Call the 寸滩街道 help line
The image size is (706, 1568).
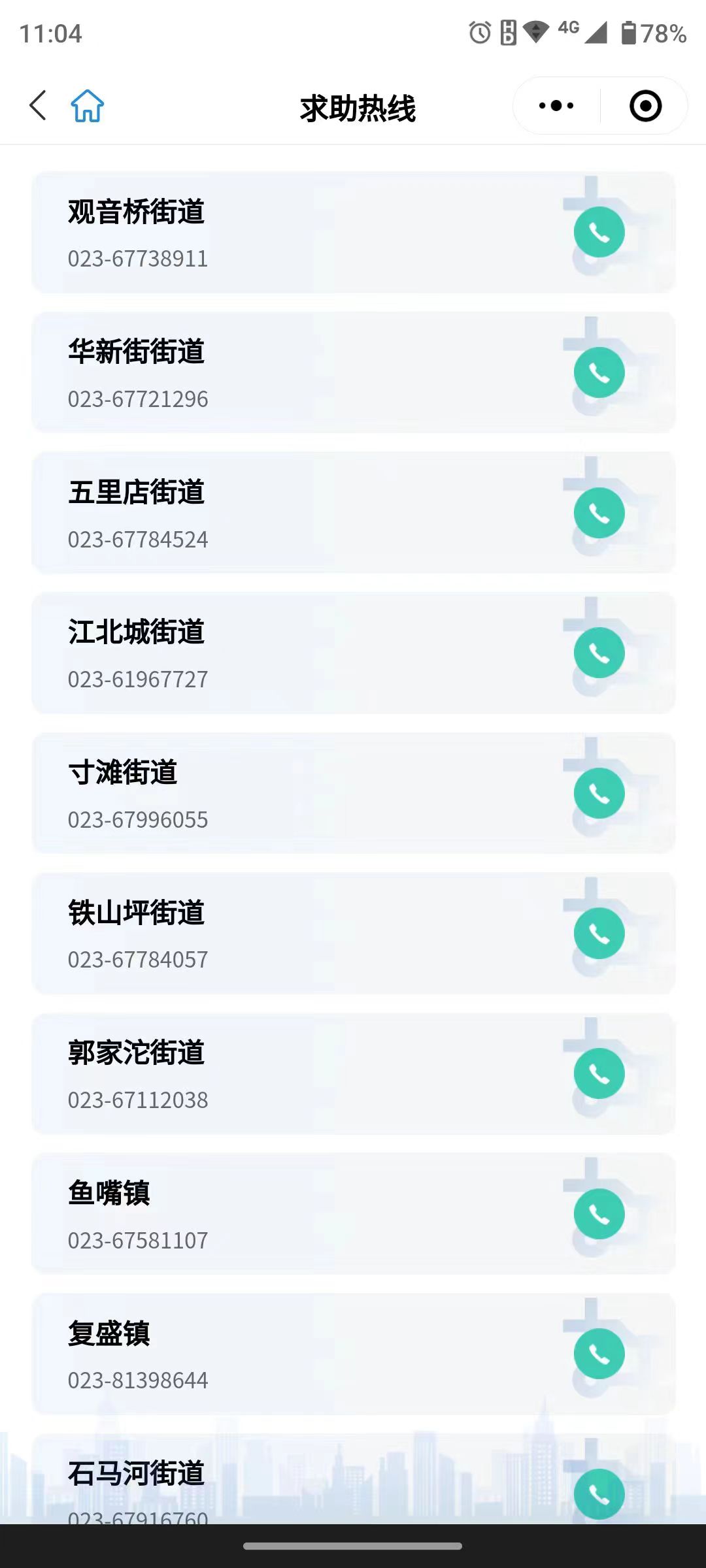pyautogui.click(x=599, y=793)
